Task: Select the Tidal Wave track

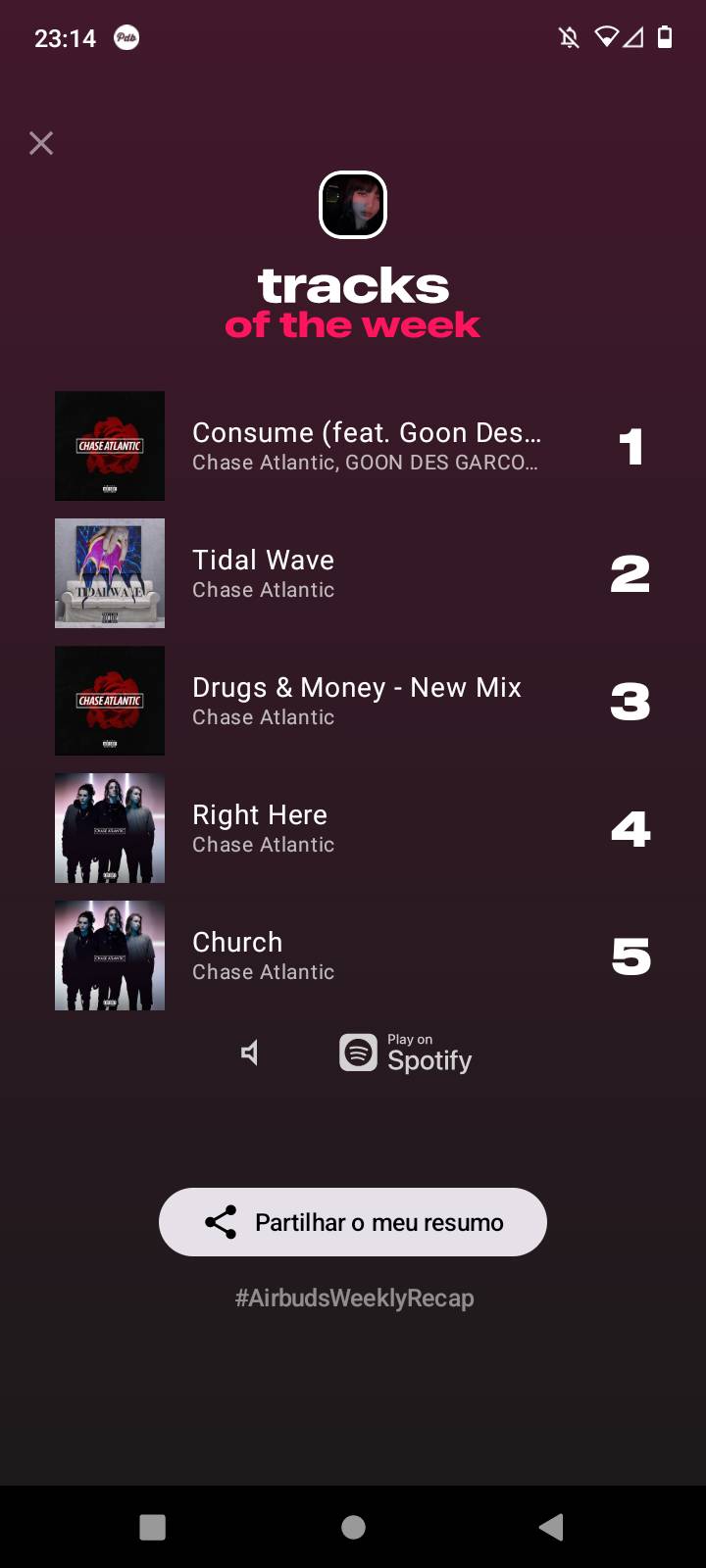Action: [x=353, y=573]
